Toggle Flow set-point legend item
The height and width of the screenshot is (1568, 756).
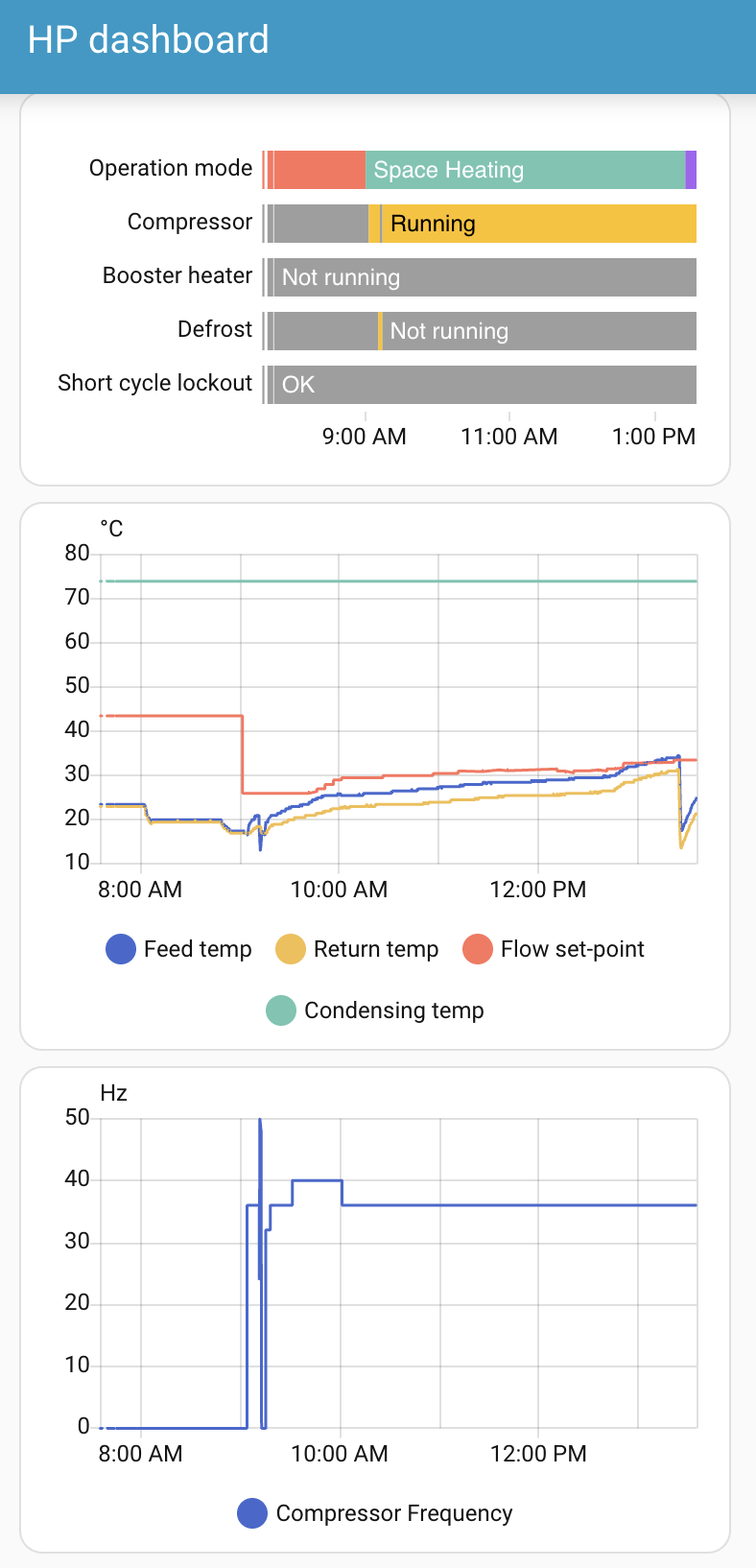[x=554, y=949]
